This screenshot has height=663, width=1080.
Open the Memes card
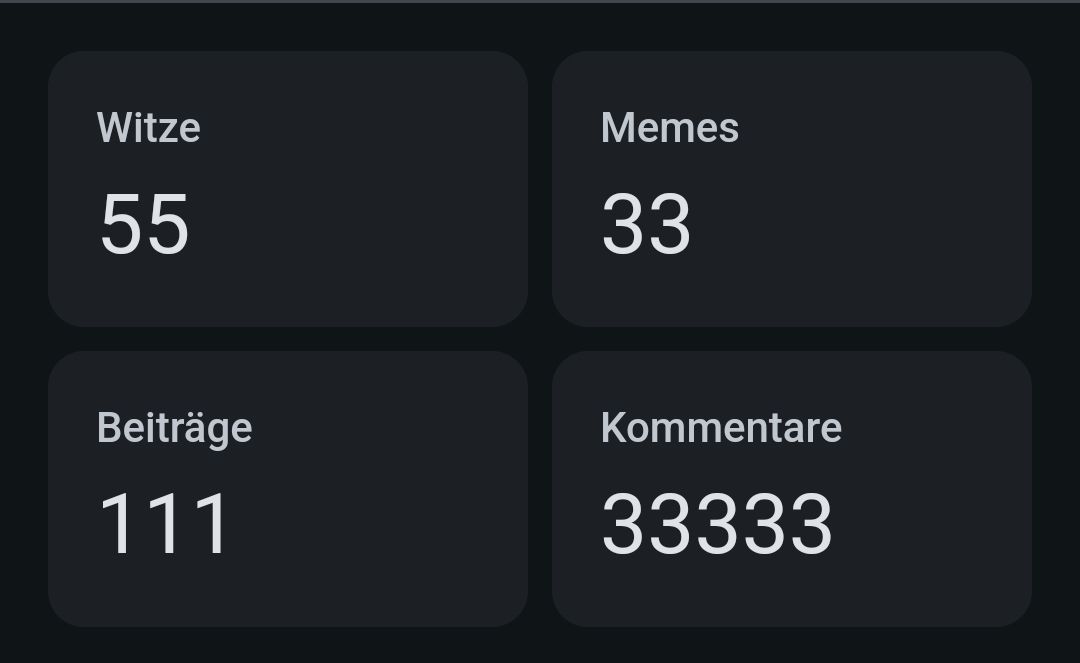pyautogui.click(x=791, y=189)
